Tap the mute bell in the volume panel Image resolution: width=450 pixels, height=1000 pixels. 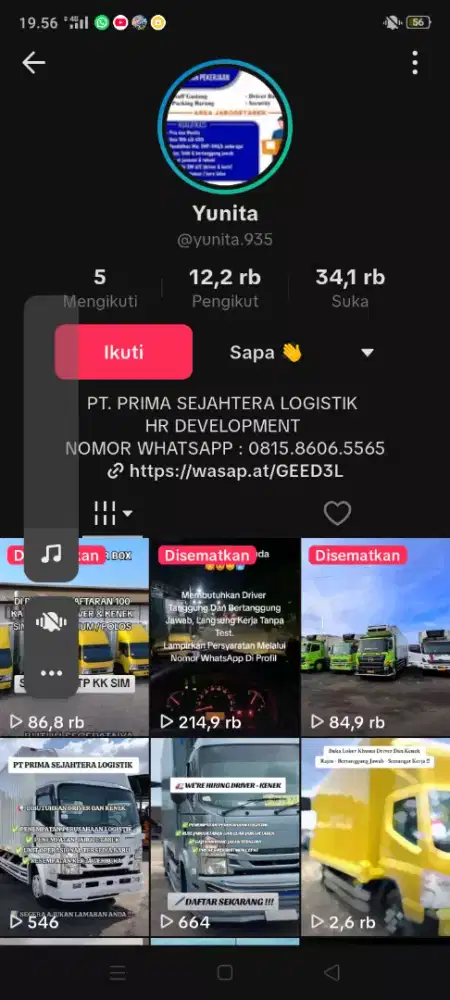[x=51, y=622]
